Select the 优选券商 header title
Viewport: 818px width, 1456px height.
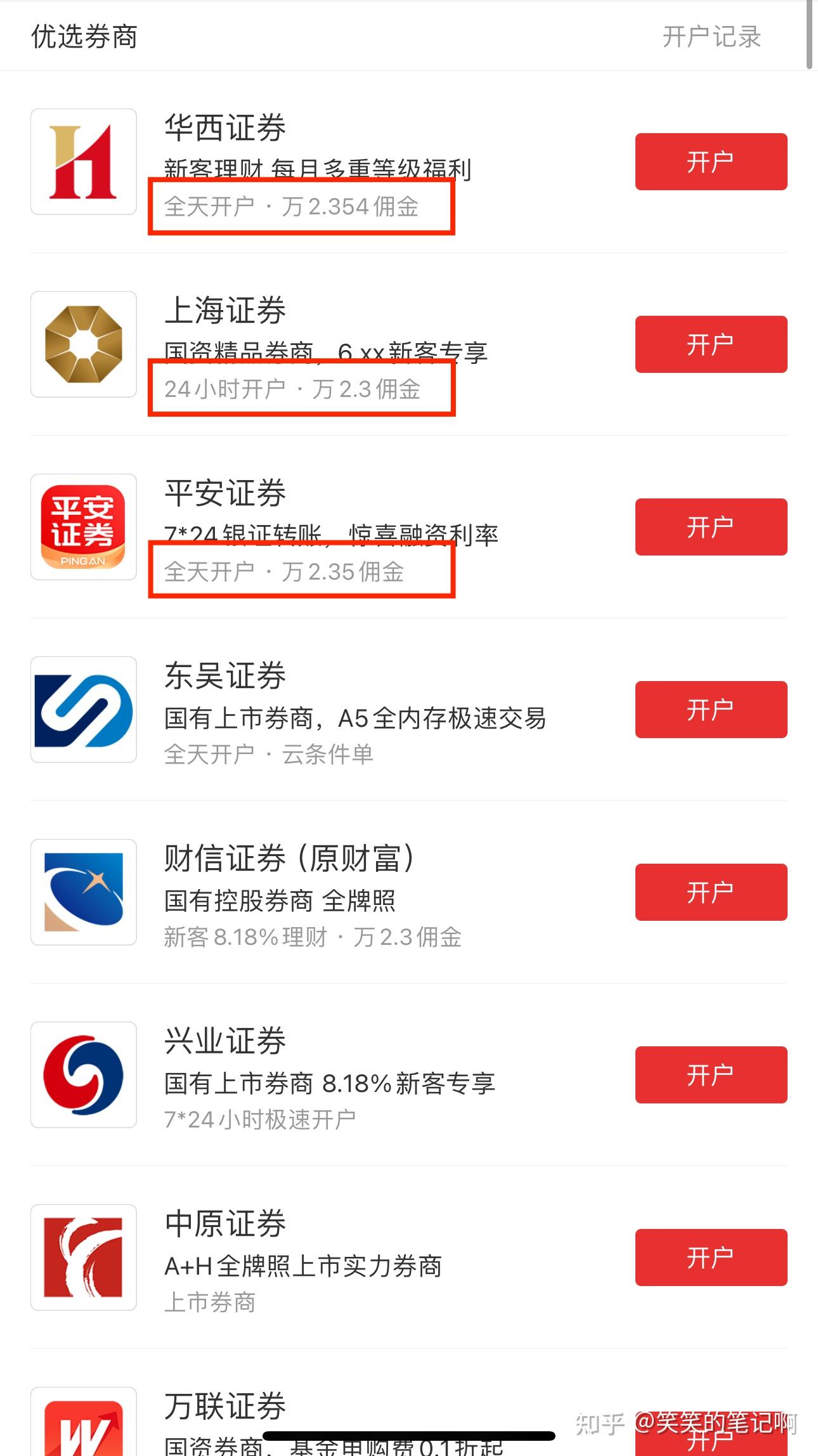[x=86, y=36]
